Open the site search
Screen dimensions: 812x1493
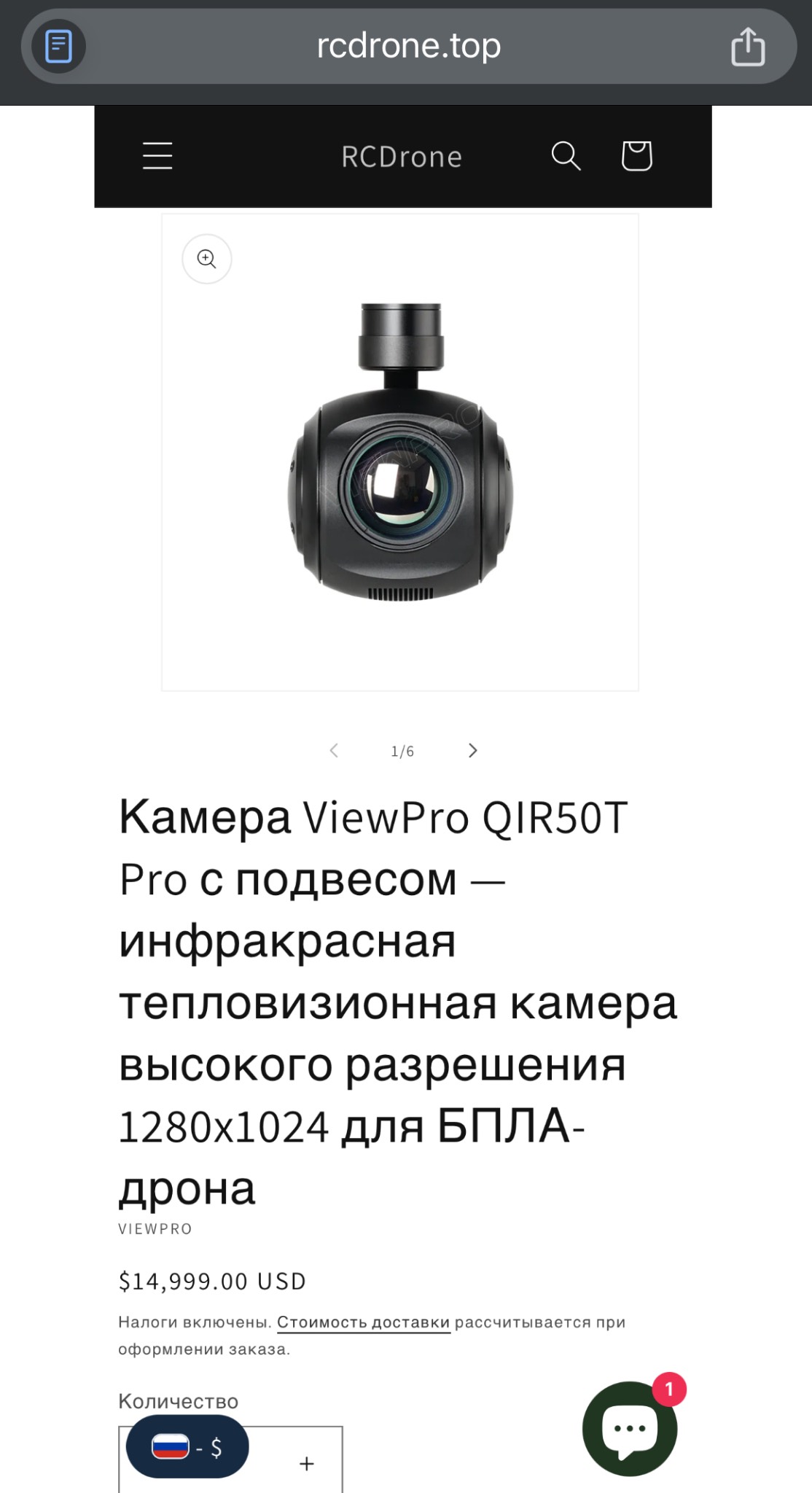pyautogui.click(x=566, y=156)
